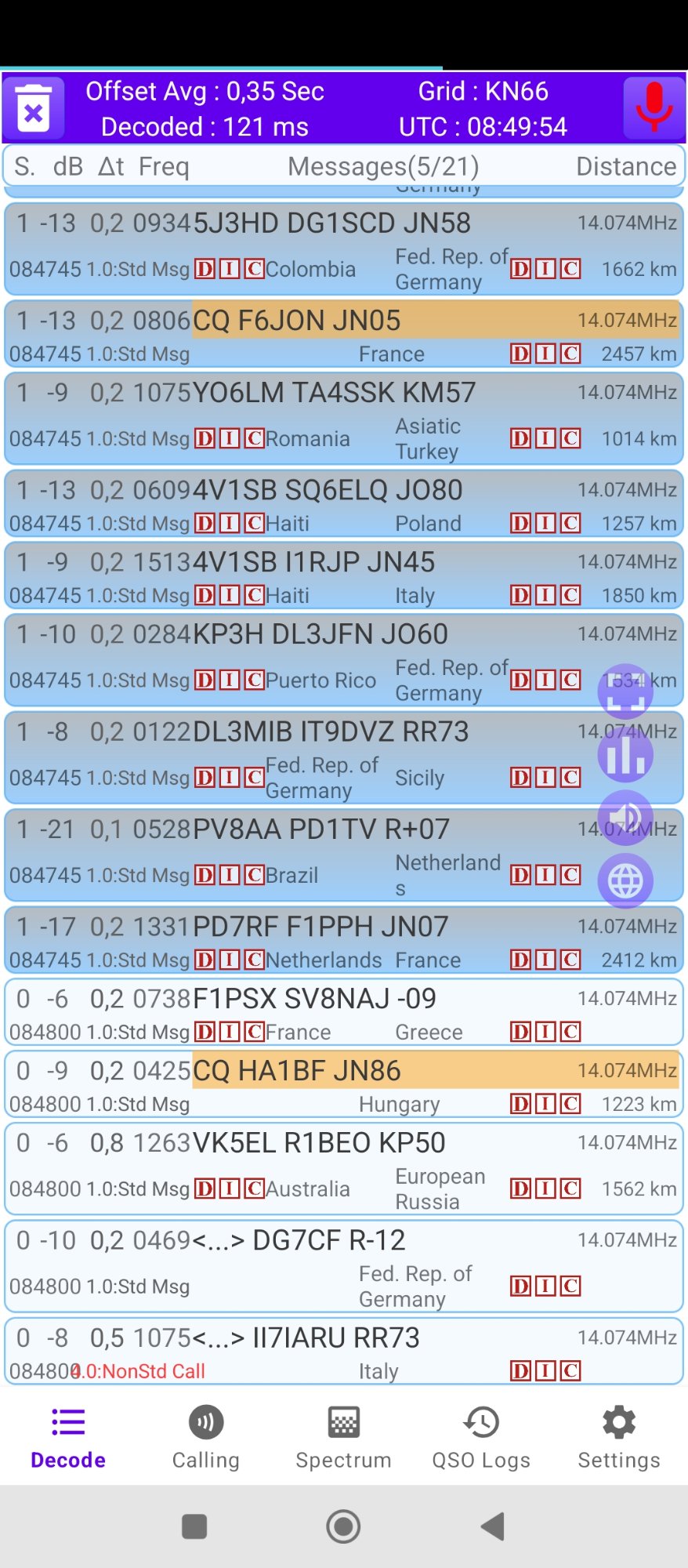
Task: Open message YO6LM TA4SSK KM57
Action: [x=335, y=393]
